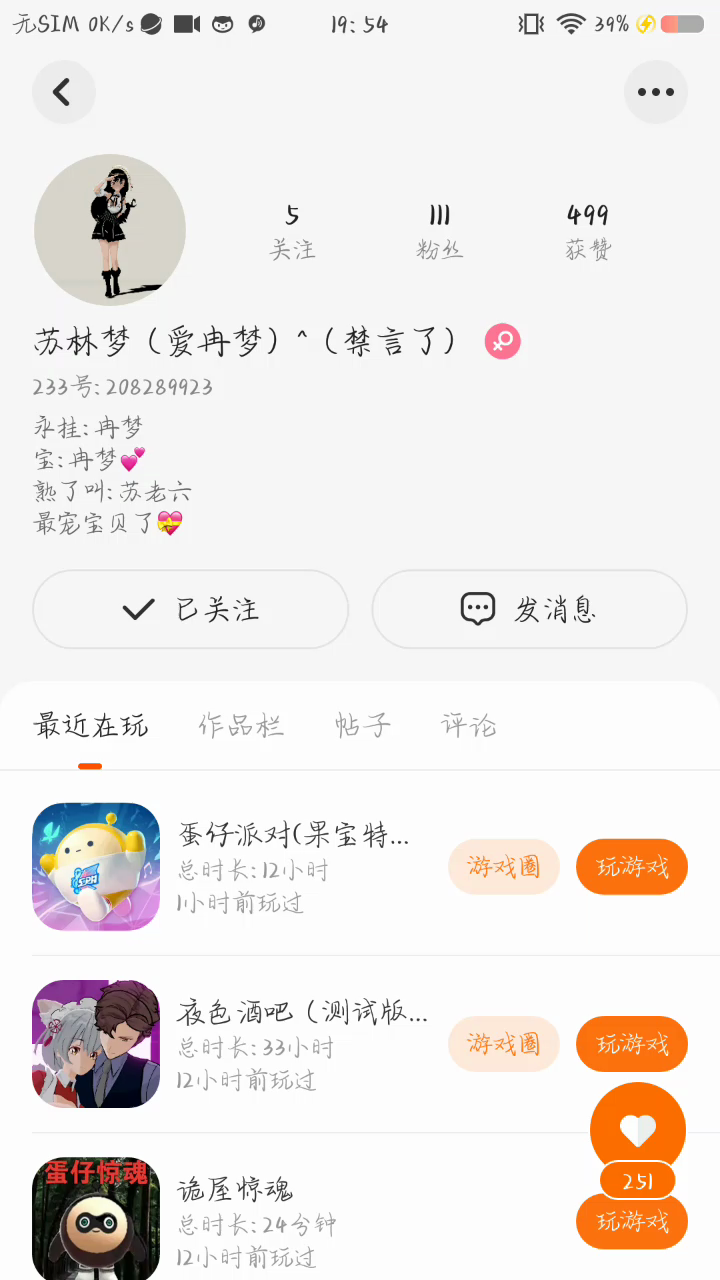Open the three-dot overflow menu
The image size is (720, 1280).
click(x=656, y=92)
